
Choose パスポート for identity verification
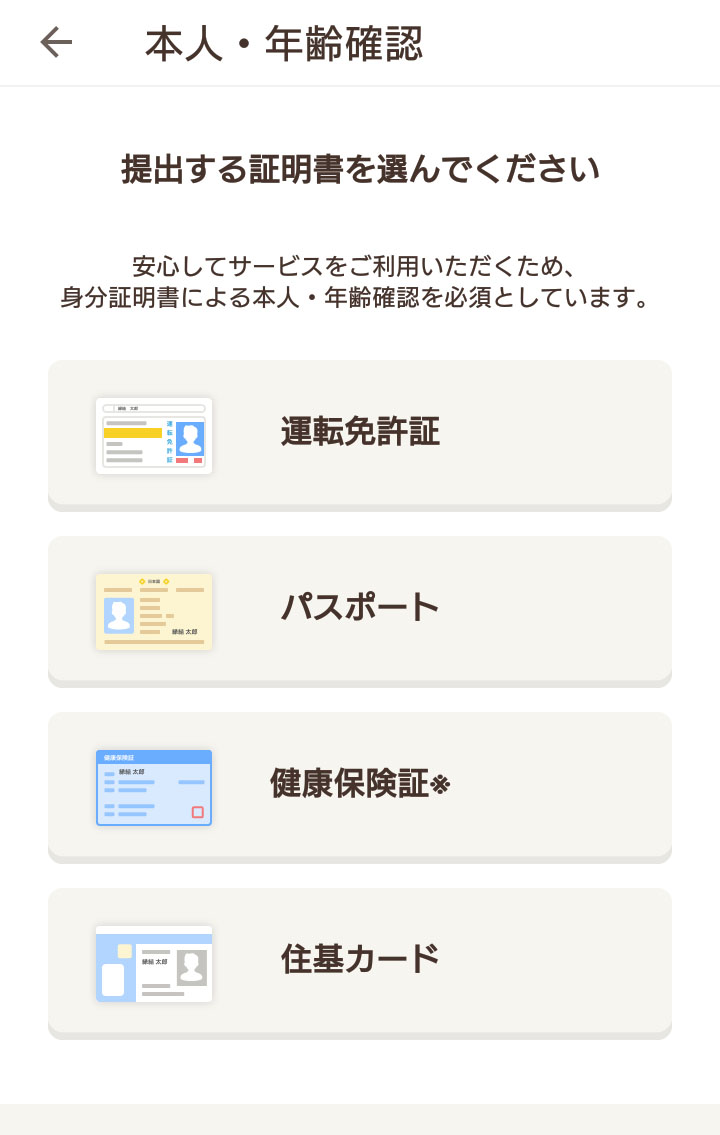pos(360,608)
